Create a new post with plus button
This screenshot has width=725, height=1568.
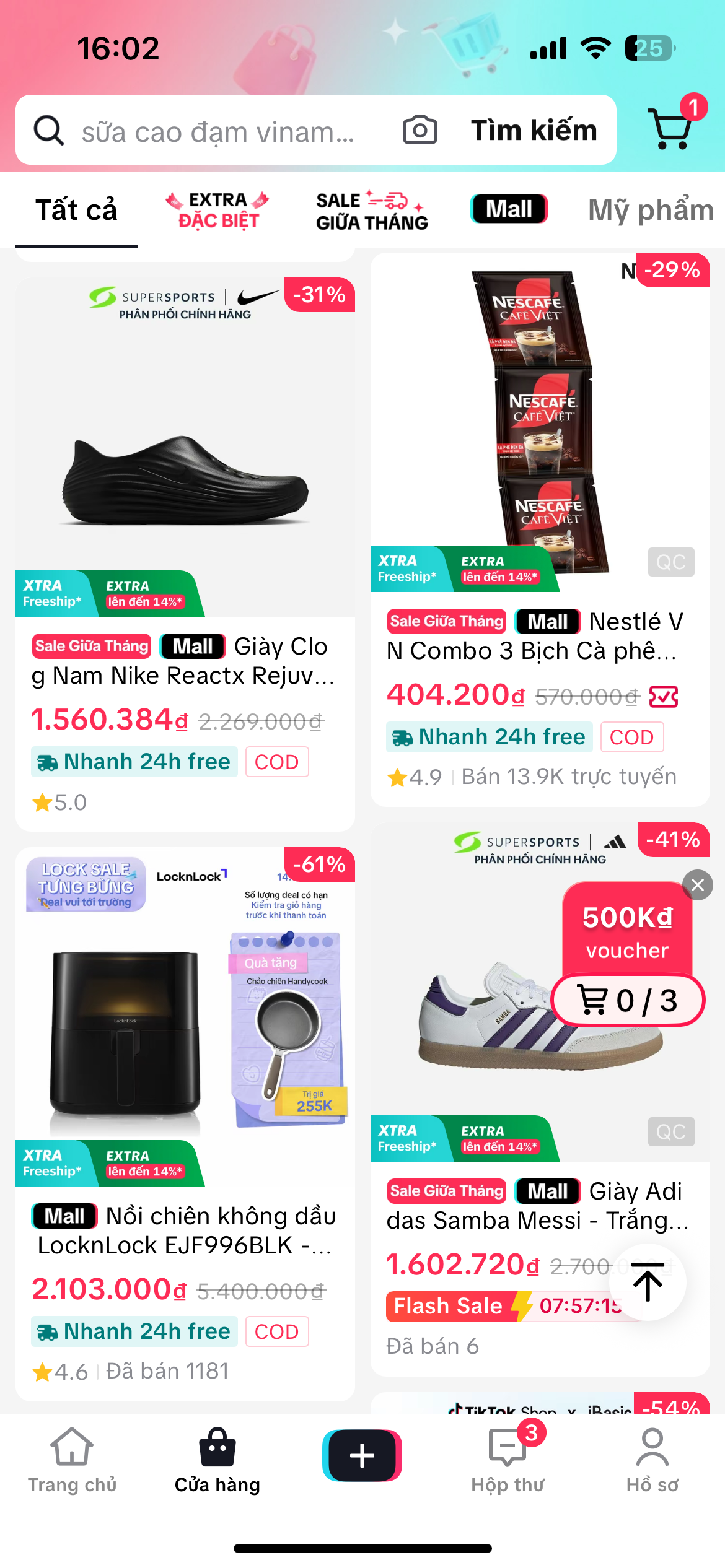362,1455
